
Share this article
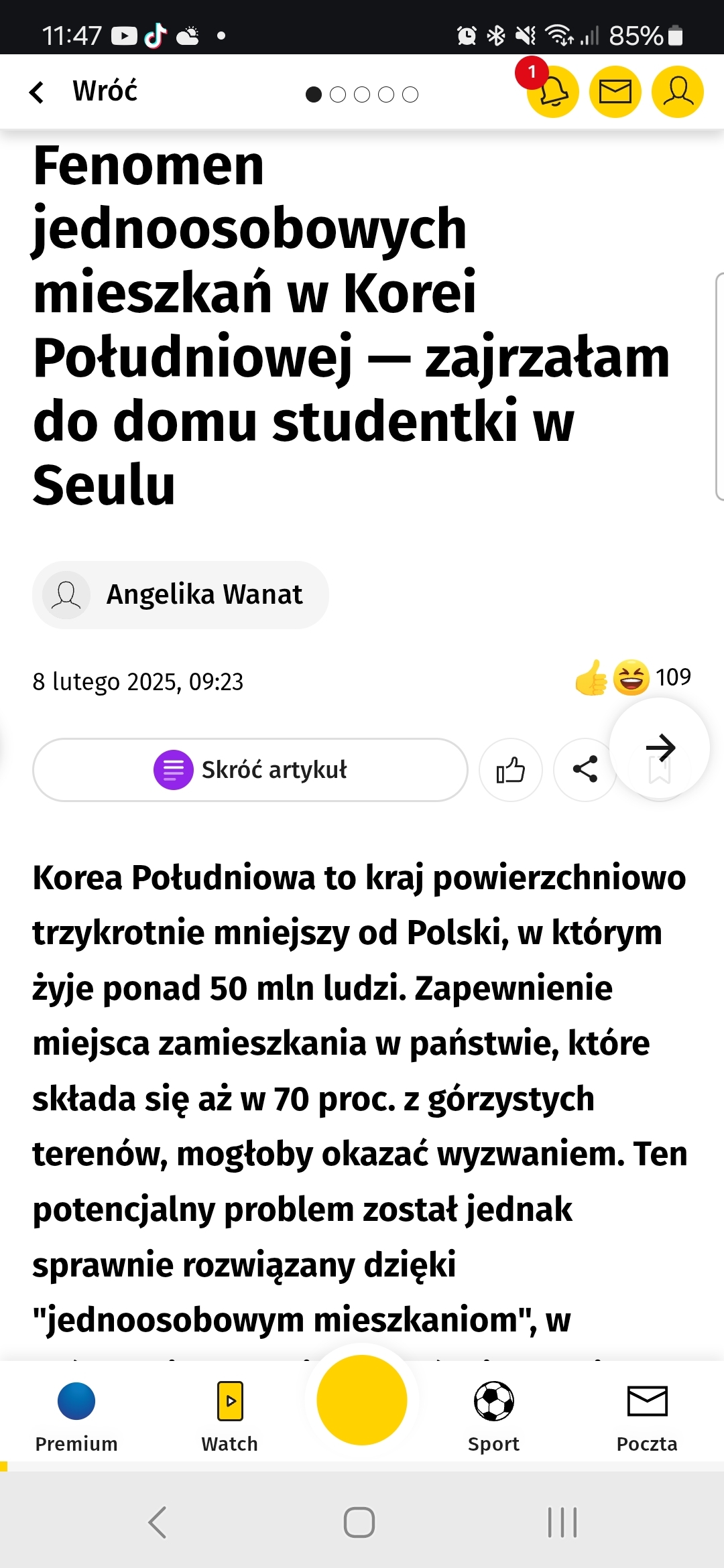(x=585, y=770)
